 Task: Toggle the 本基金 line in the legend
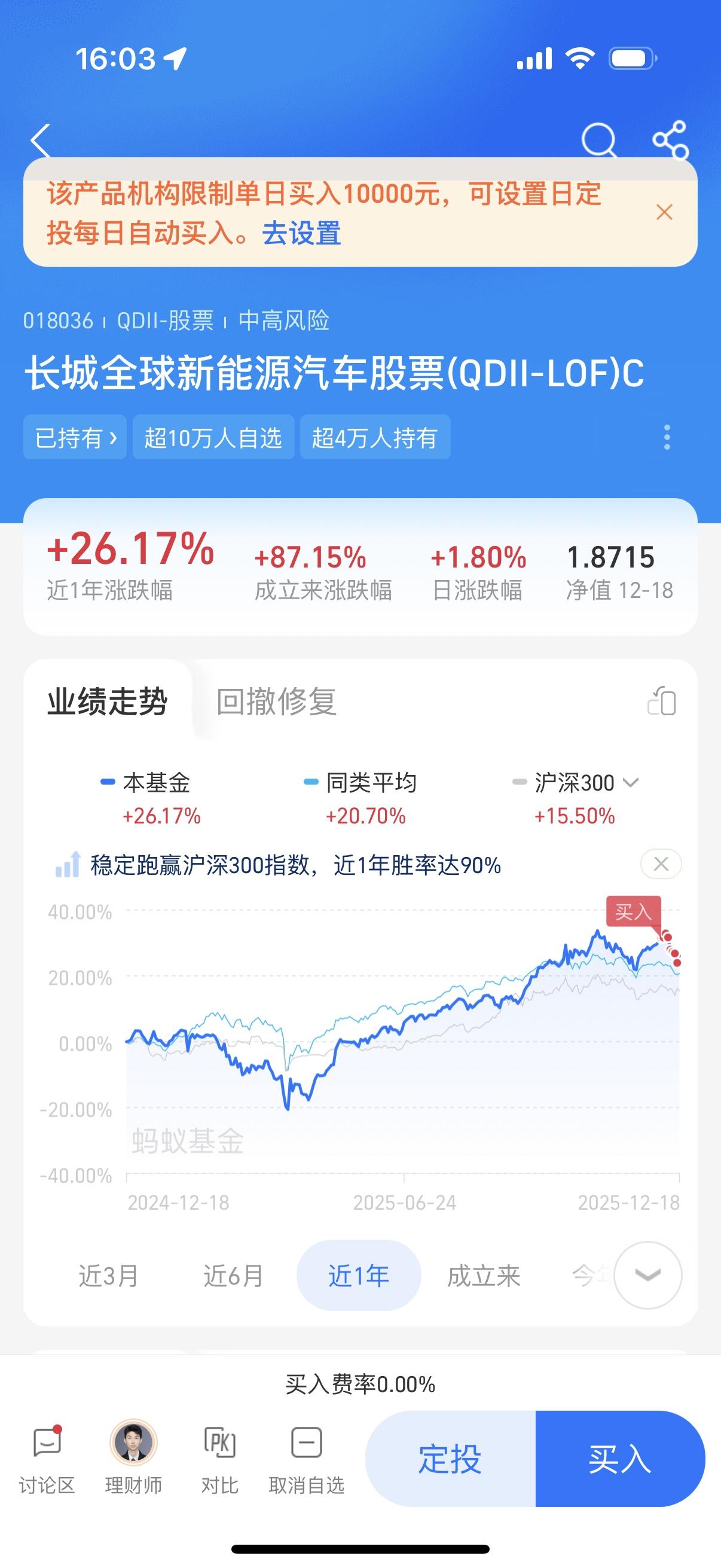[155, 784]
